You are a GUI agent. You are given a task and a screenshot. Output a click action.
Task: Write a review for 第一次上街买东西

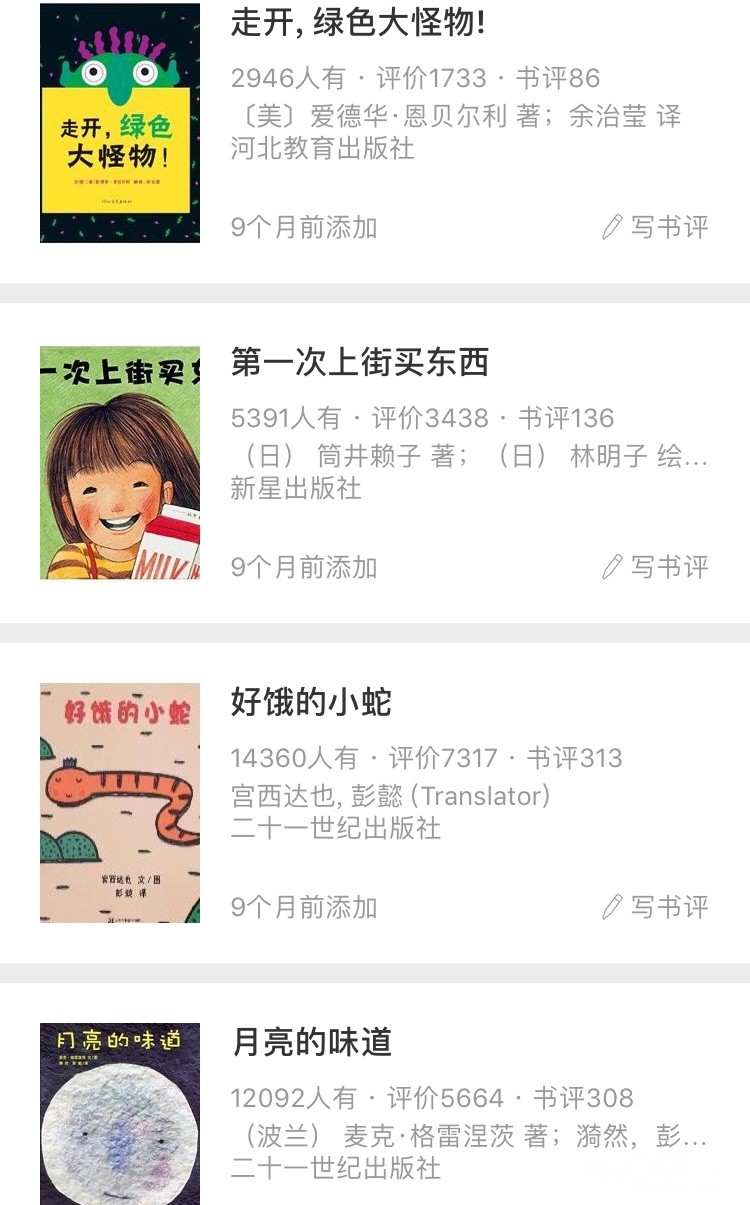(656, 567)
